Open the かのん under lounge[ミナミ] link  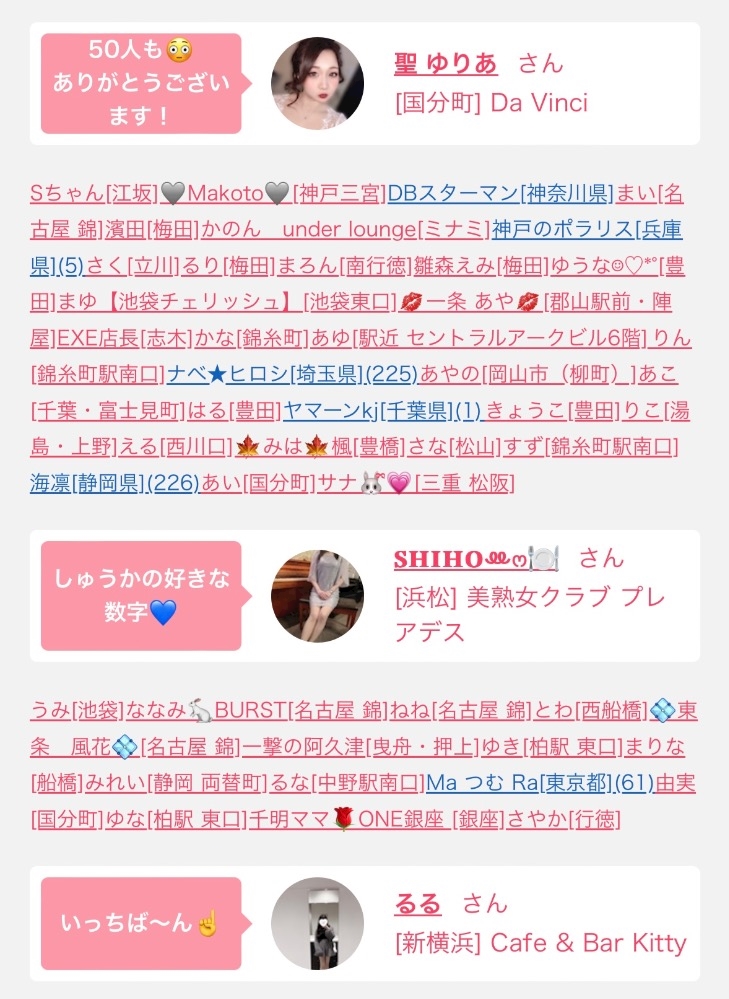click(345, 229)
